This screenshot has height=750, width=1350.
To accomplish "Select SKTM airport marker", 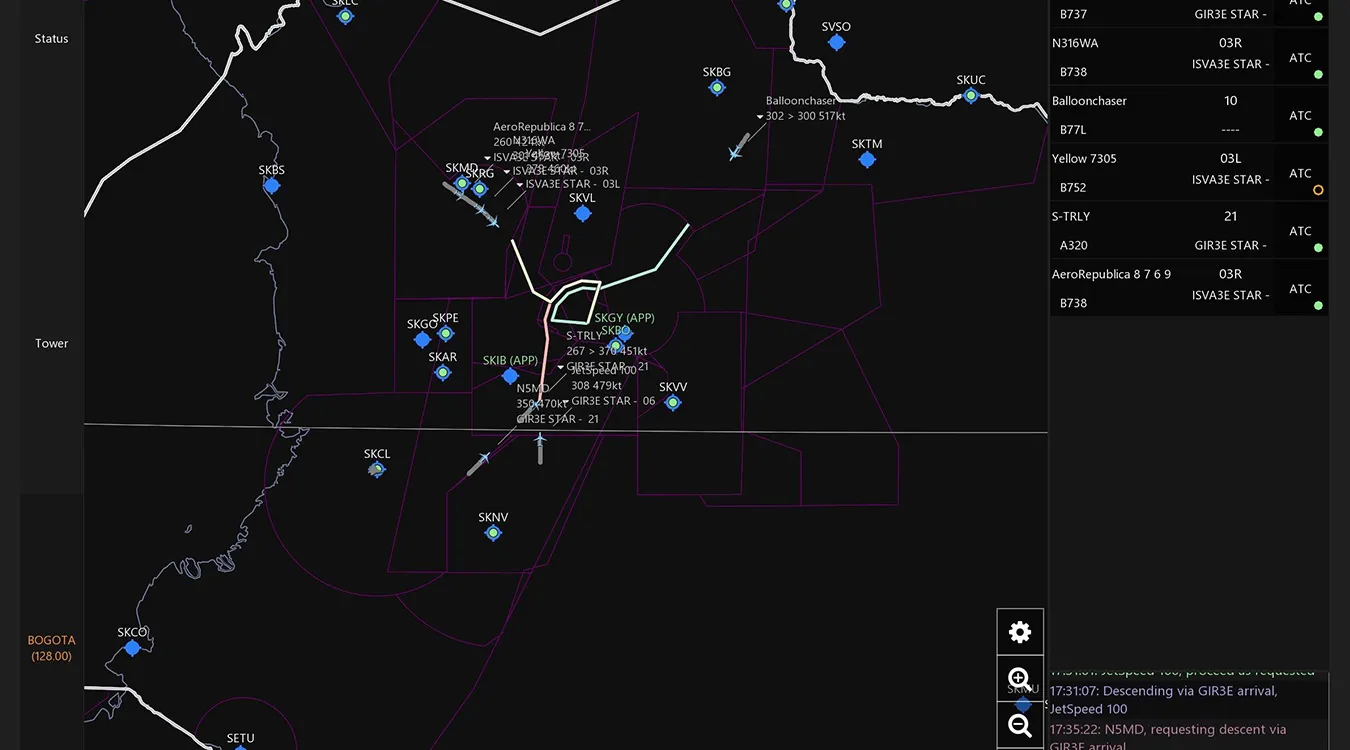I will click(867, 159).
